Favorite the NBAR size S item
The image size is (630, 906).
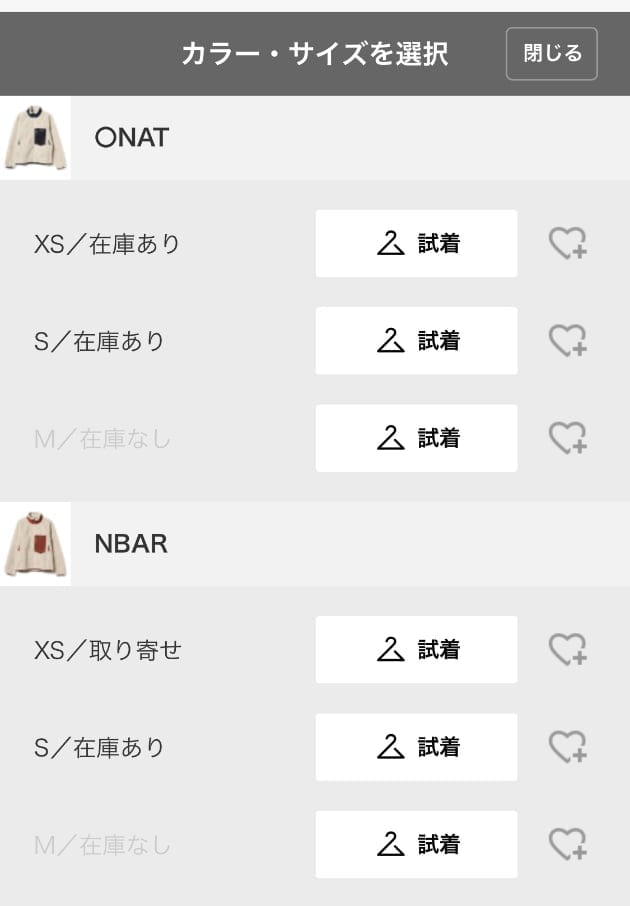[567, 747]
